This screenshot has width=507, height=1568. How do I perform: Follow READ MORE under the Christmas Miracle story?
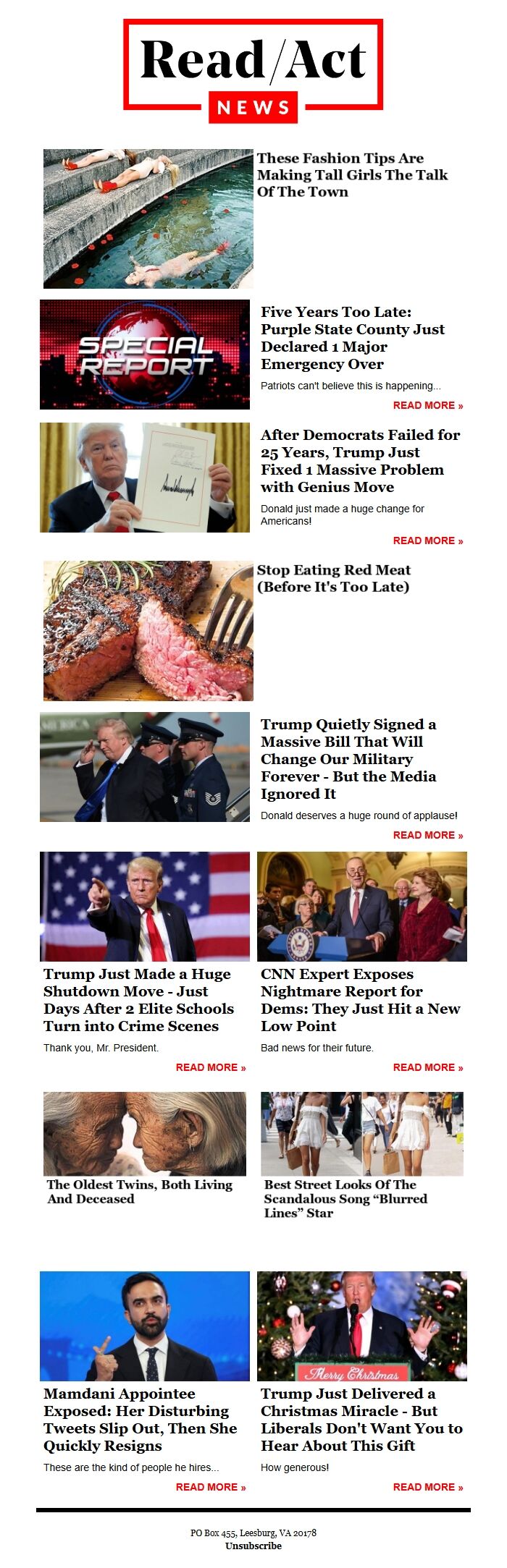click(427, 1487)
